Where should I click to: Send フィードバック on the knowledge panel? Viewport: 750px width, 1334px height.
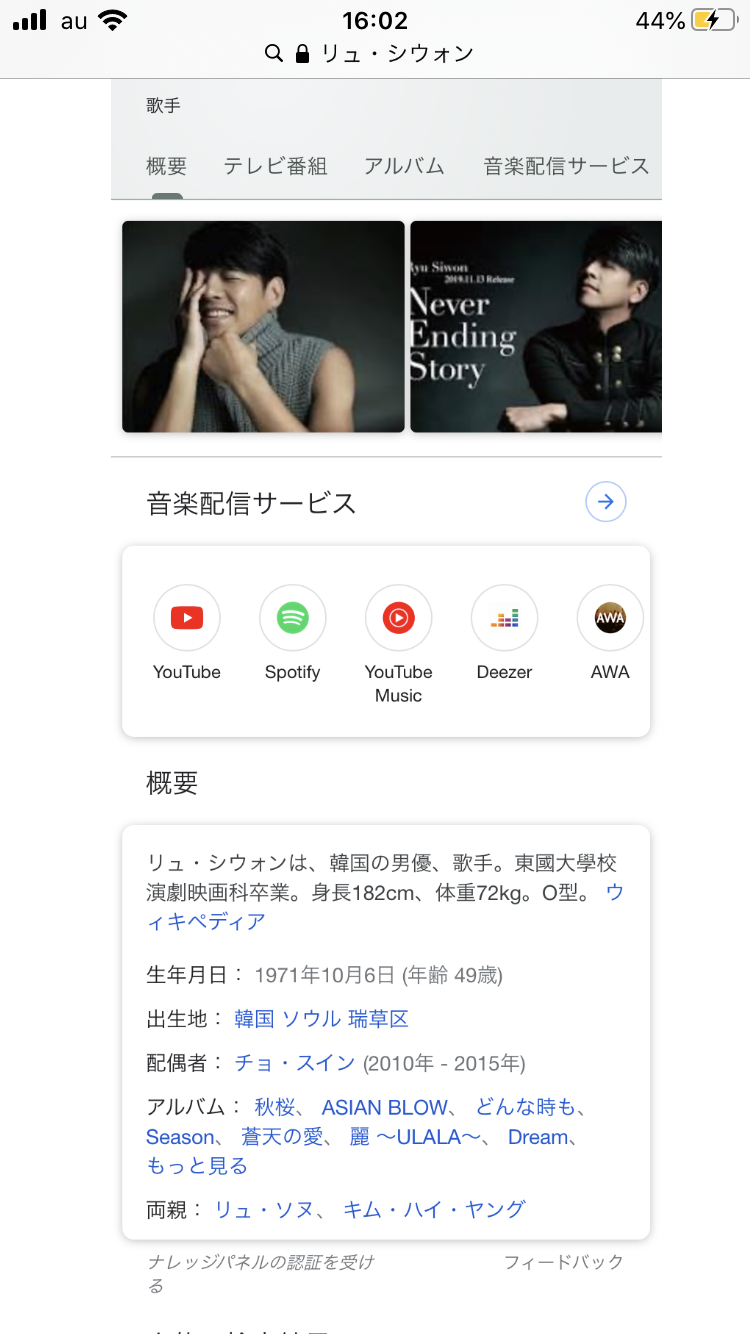[x=563, y=1262]
